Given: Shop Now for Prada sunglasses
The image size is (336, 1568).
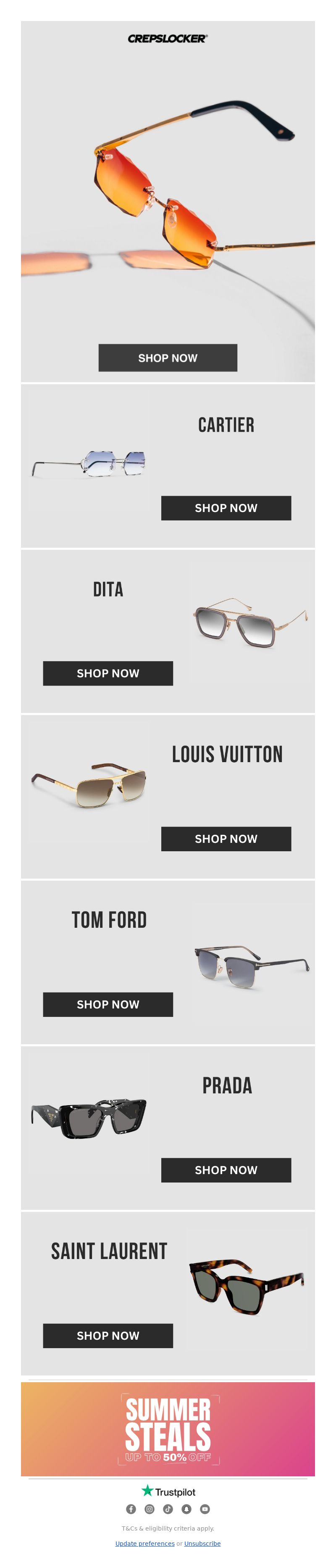Looking at the screenshot, I should (226, 1170).
